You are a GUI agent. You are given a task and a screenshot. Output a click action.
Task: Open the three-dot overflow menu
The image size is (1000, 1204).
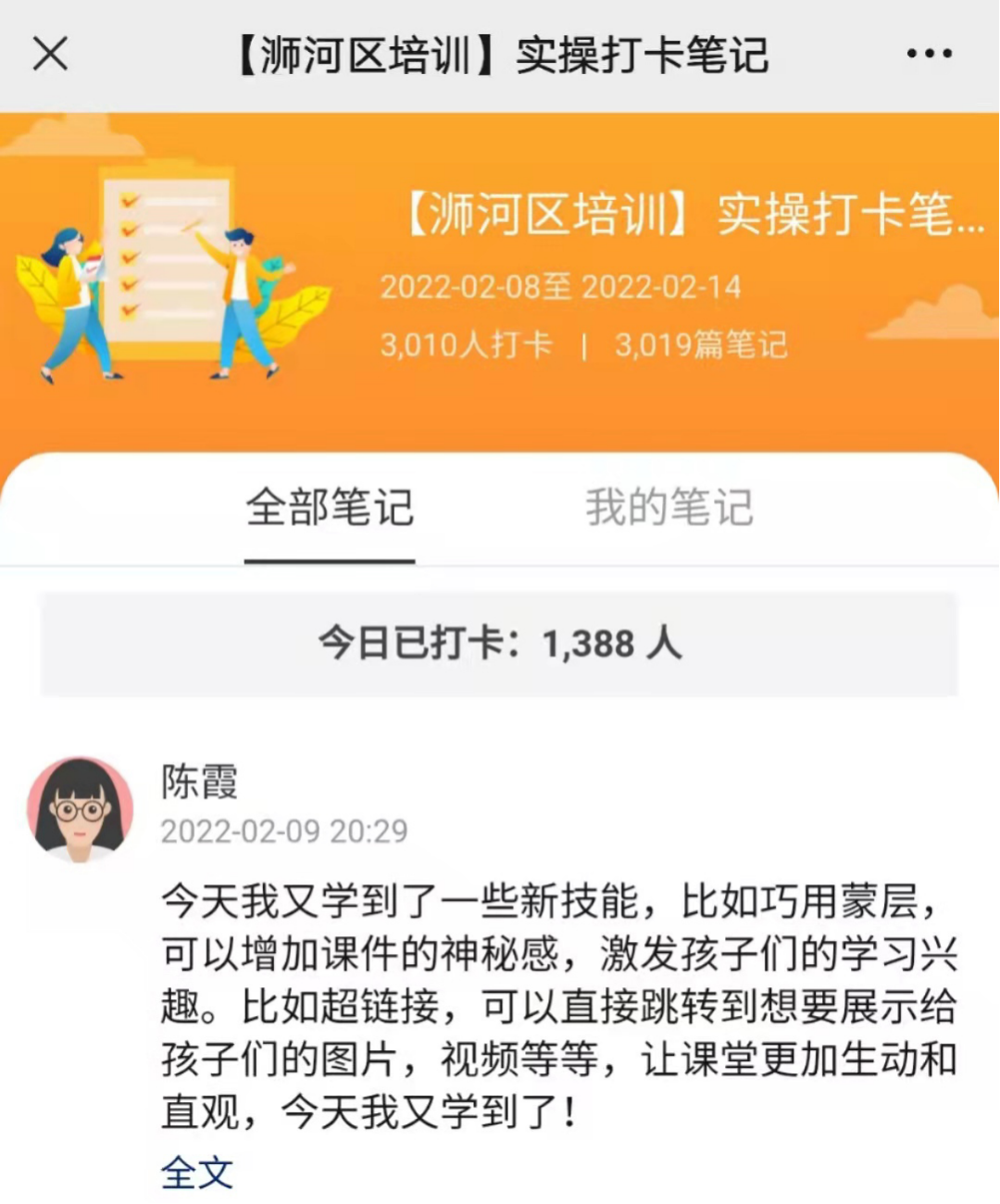click(929, 54)
